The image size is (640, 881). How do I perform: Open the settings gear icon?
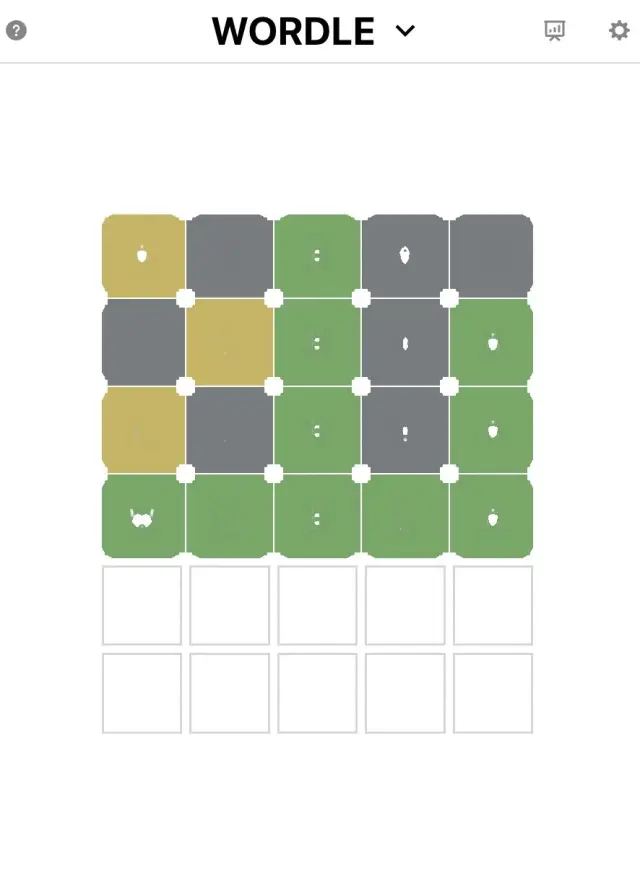pyautogui.click(x=619, y=30)
